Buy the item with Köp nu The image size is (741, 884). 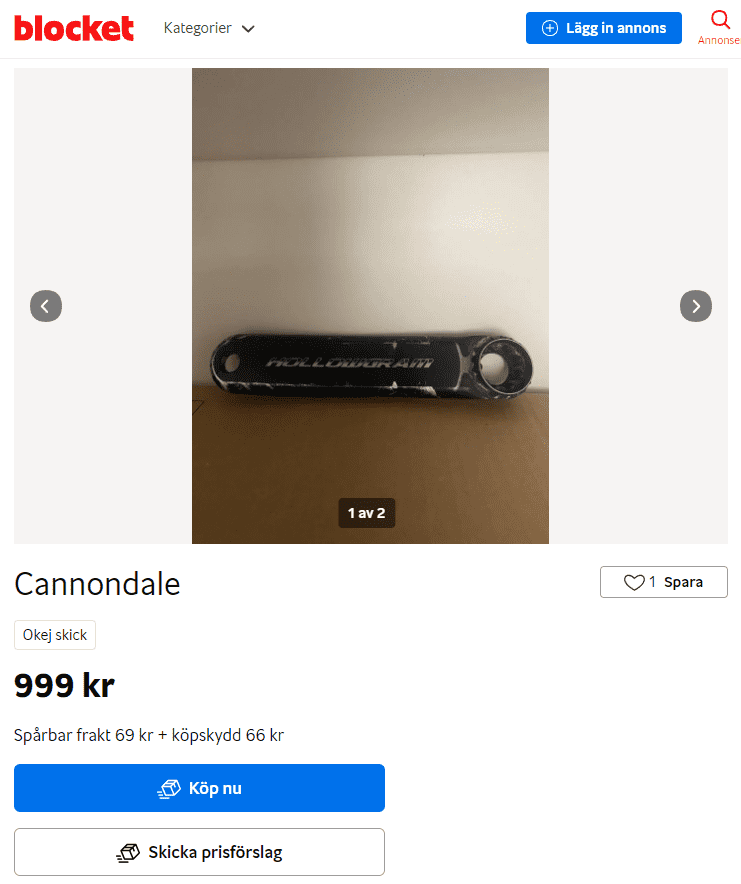(x=199, y=788)
